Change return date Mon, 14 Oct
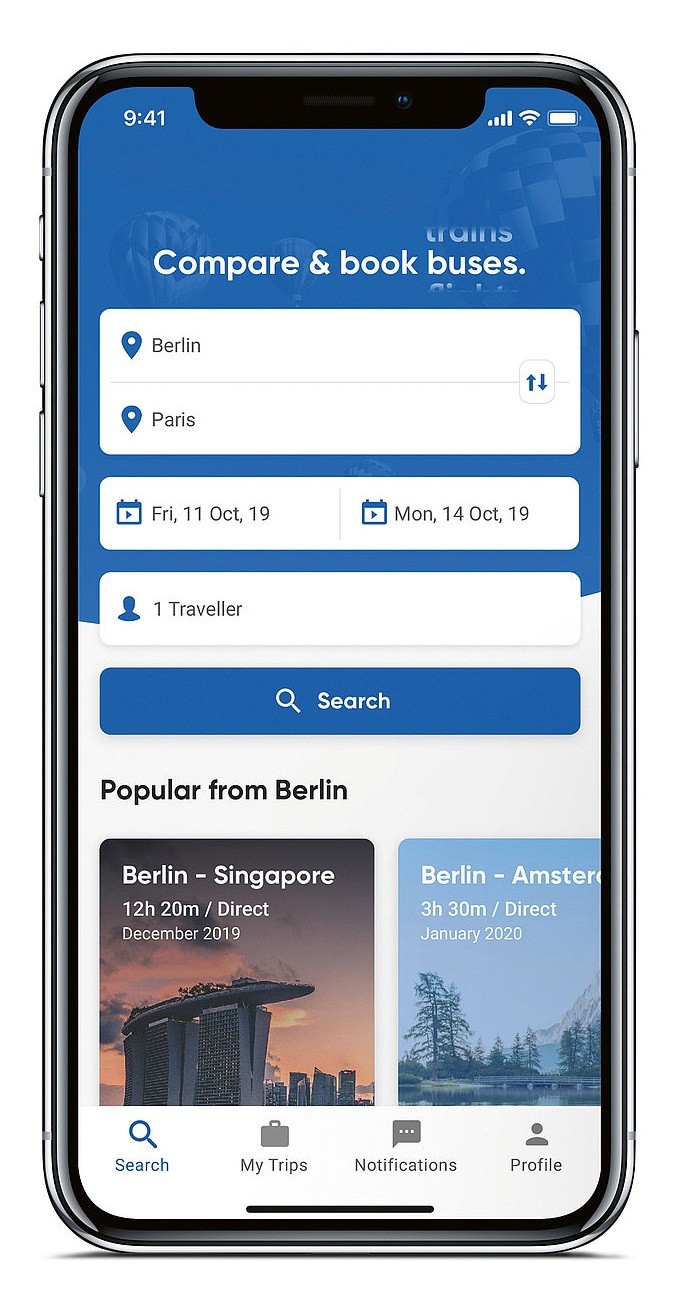Image resolution: width=695 pixels, height=1311 pixels. tap(460, 514)
